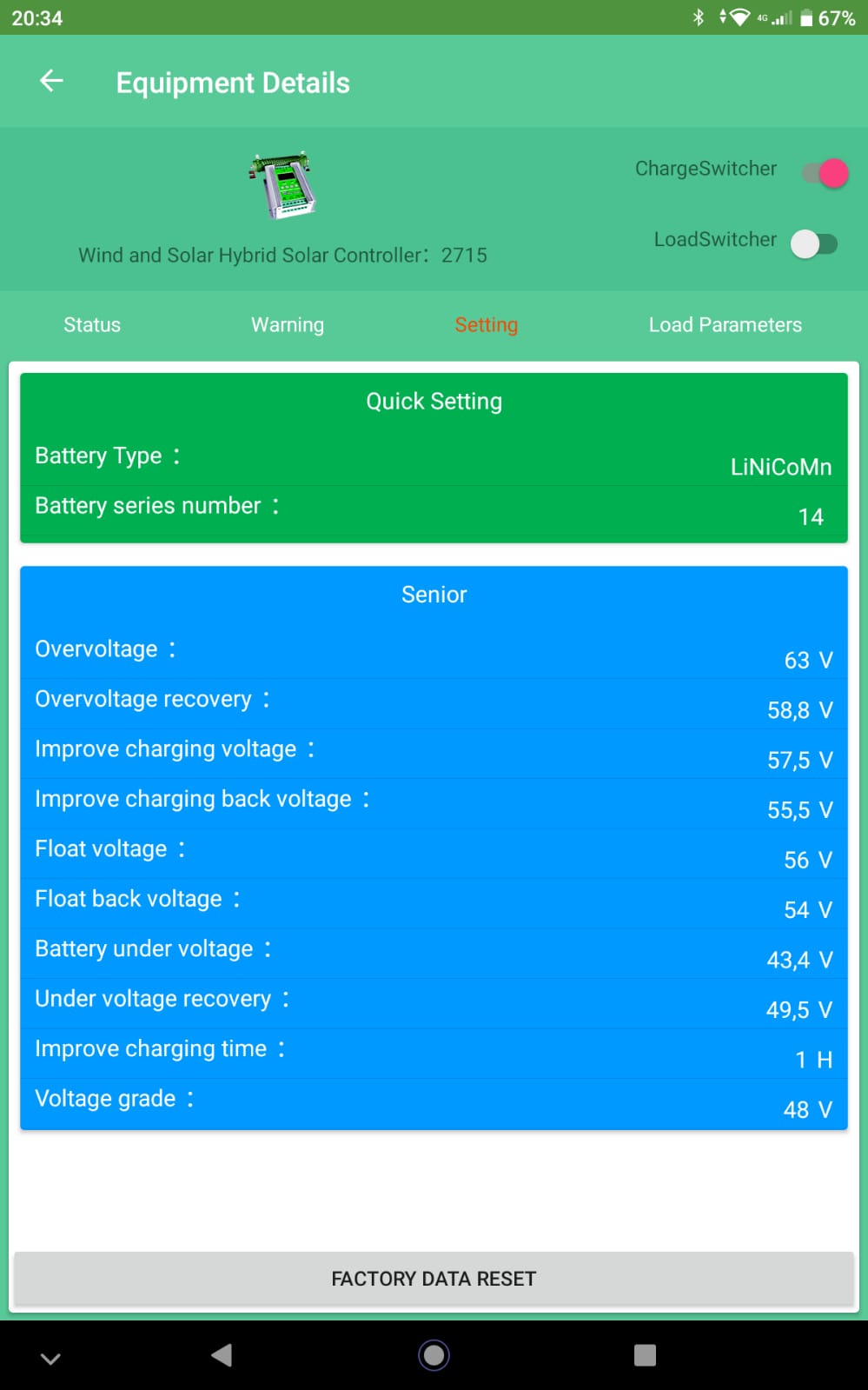The image size is (868, 1390).
Task: Edit the Battery series number
Action: (434, 514)
